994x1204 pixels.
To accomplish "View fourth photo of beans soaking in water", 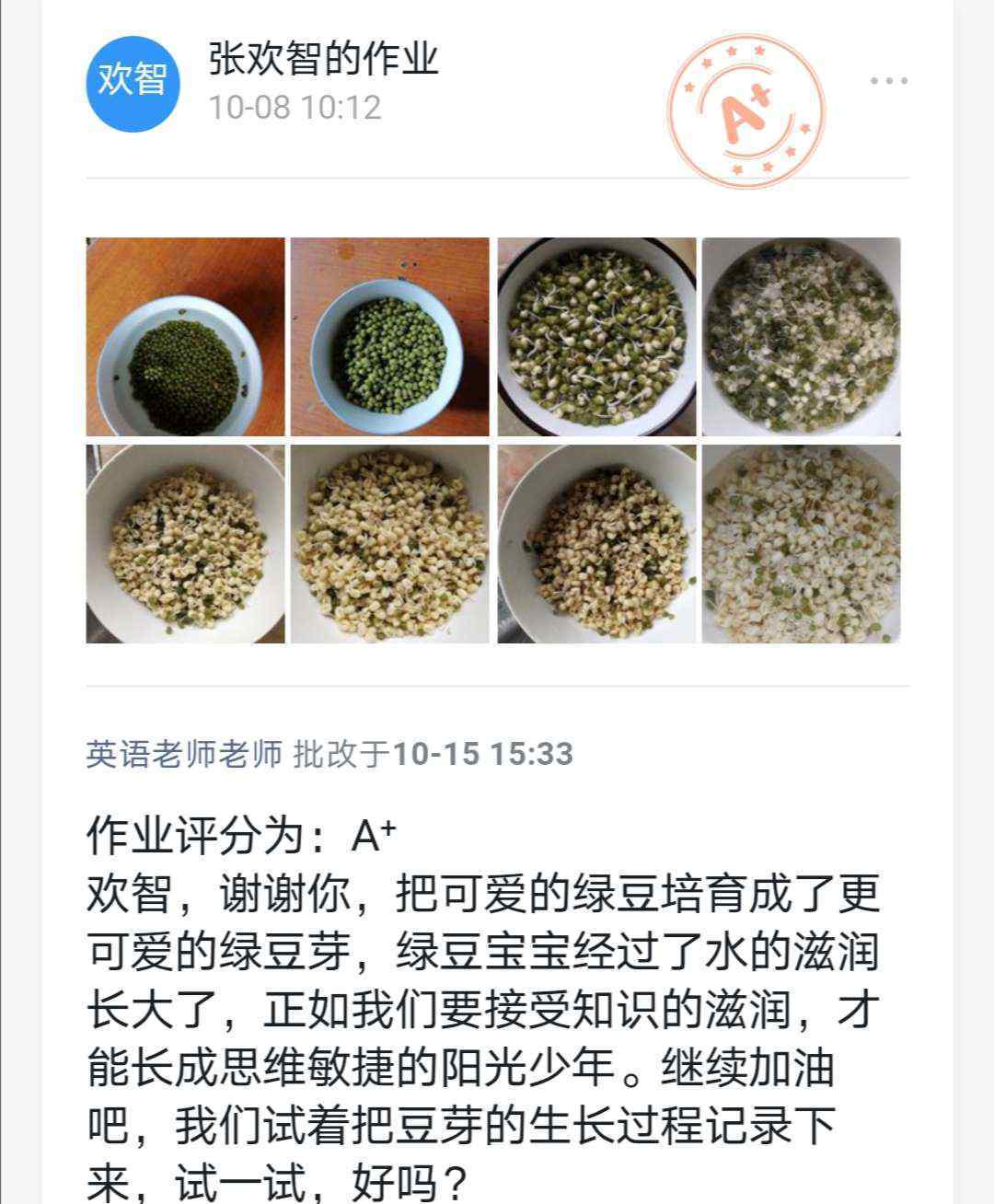I will click(x=801, y=337).
